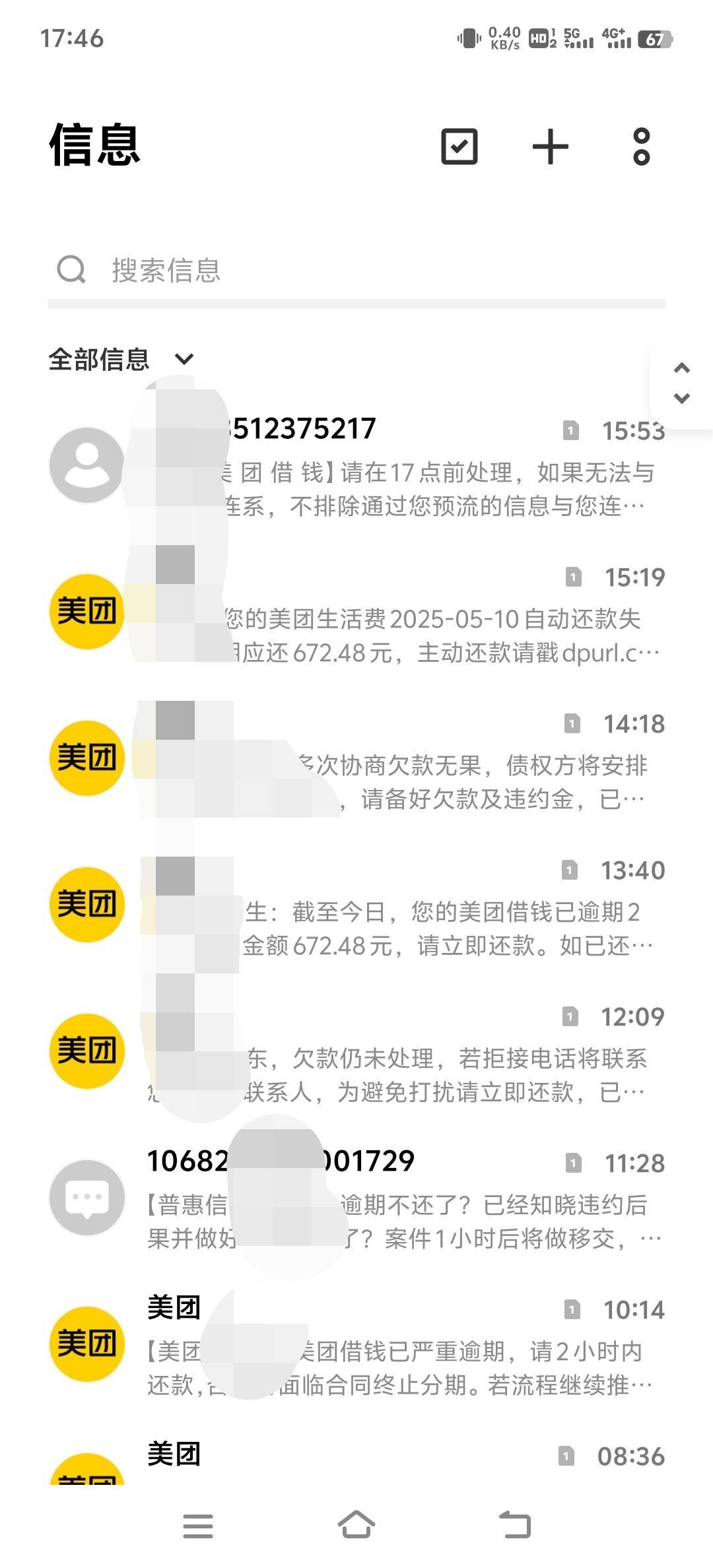Open the 美团 message from 08:36
The height and width of the screenshot is (1568, 713).
coord(356,1458)
